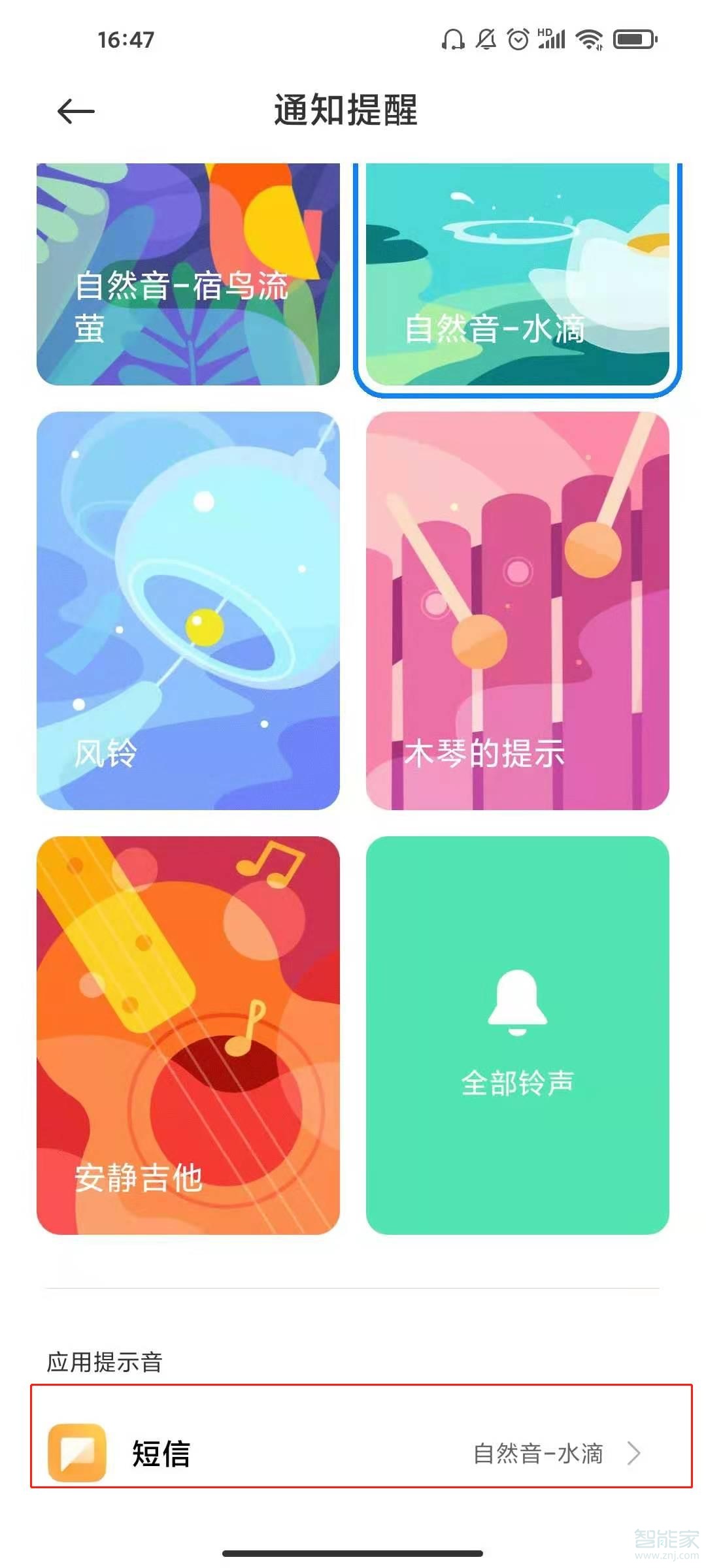Click the headset icon in status bar
This screenshot has height=1568, width=706.
[453, 39]
